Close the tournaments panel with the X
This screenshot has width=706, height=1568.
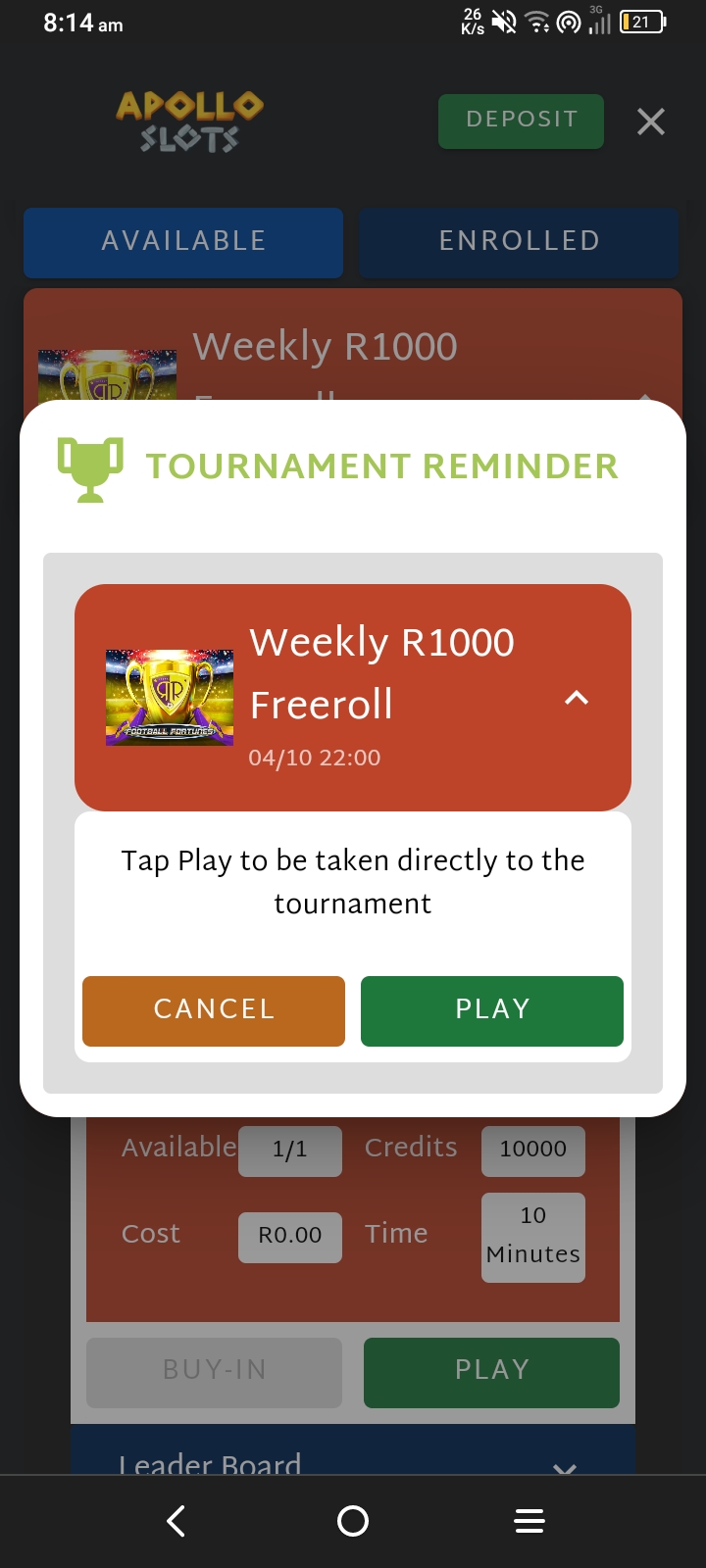coord(651,122)
